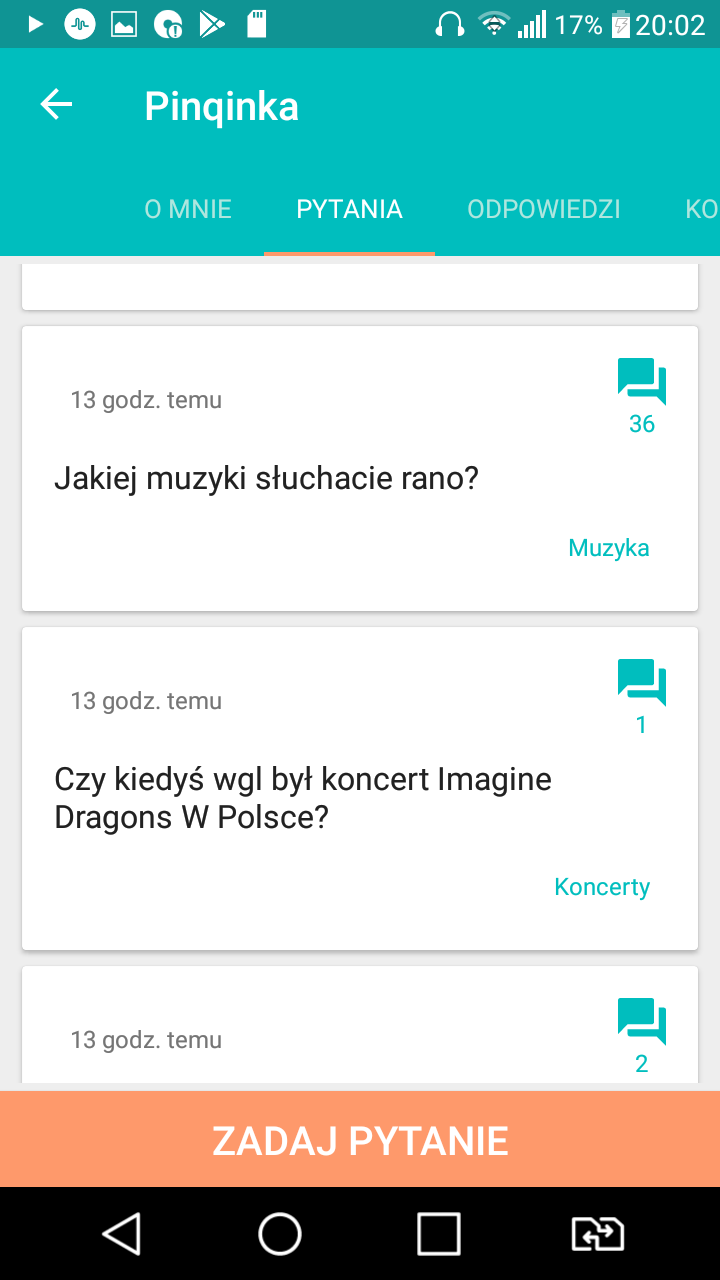View the 36 answers comment icon
This screenshot has width=720, height=1280.
(x=641, y=383)
